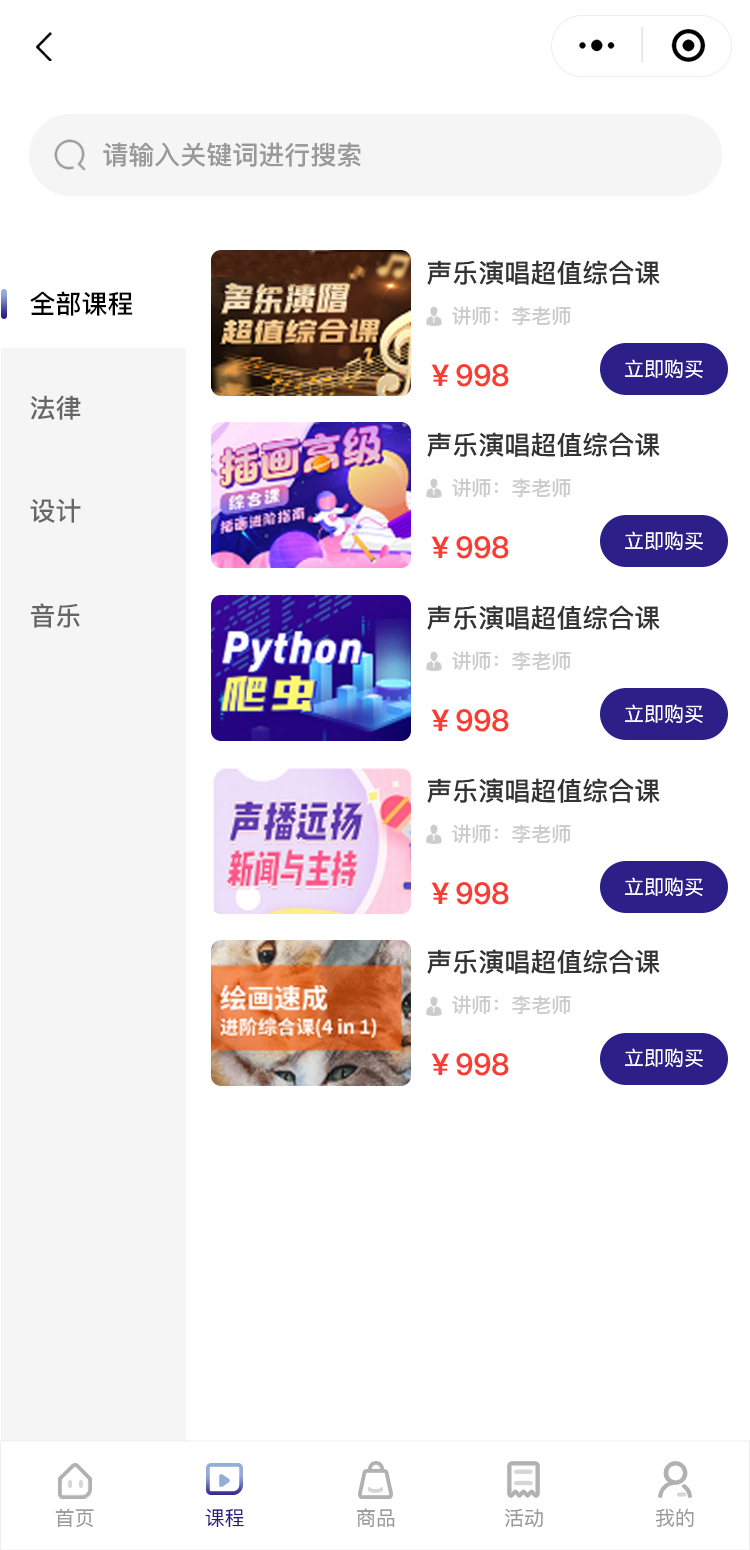The image size is (750, 1550).
Task: Open the Python 爬虫 course thumbnail
Action: pos(311,668)
